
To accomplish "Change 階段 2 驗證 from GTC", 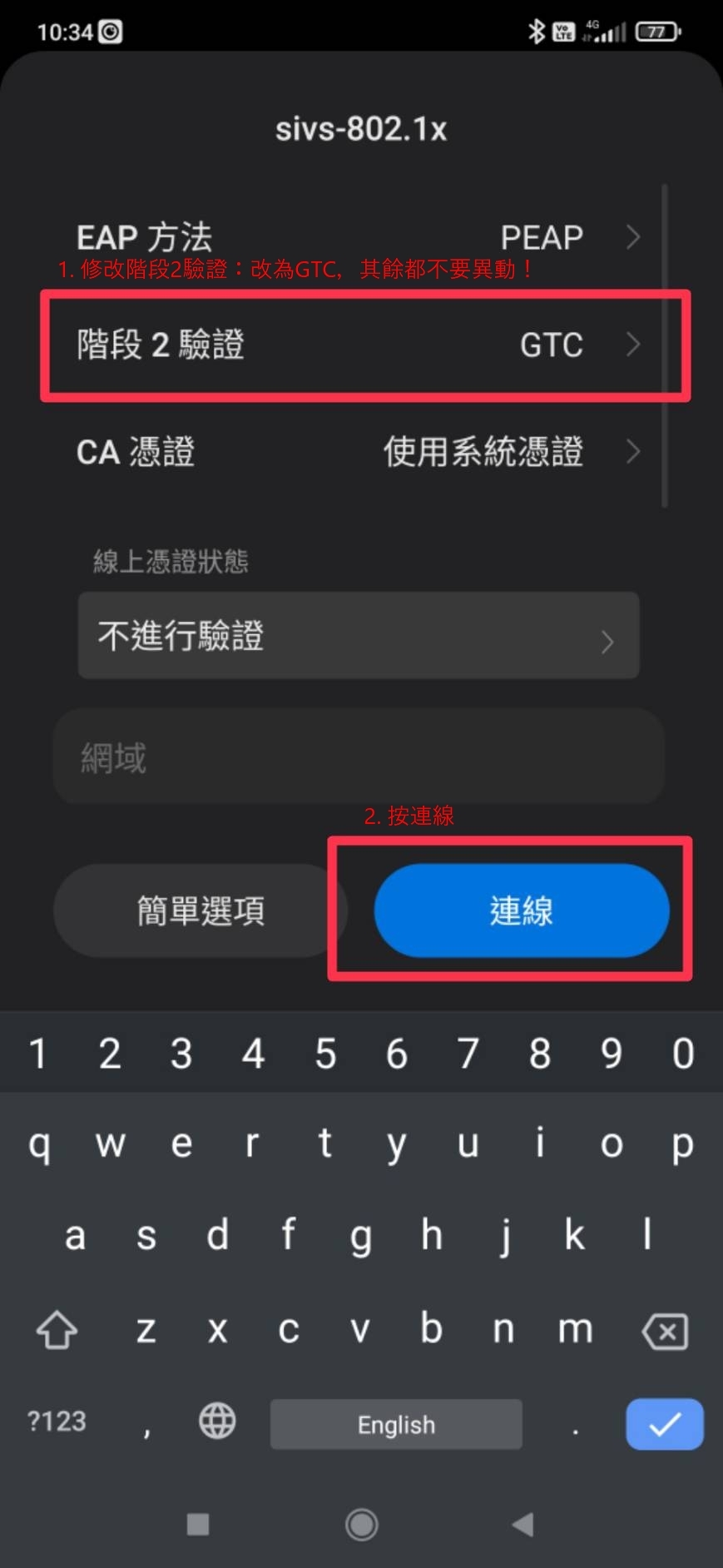I will pos(359,345).
